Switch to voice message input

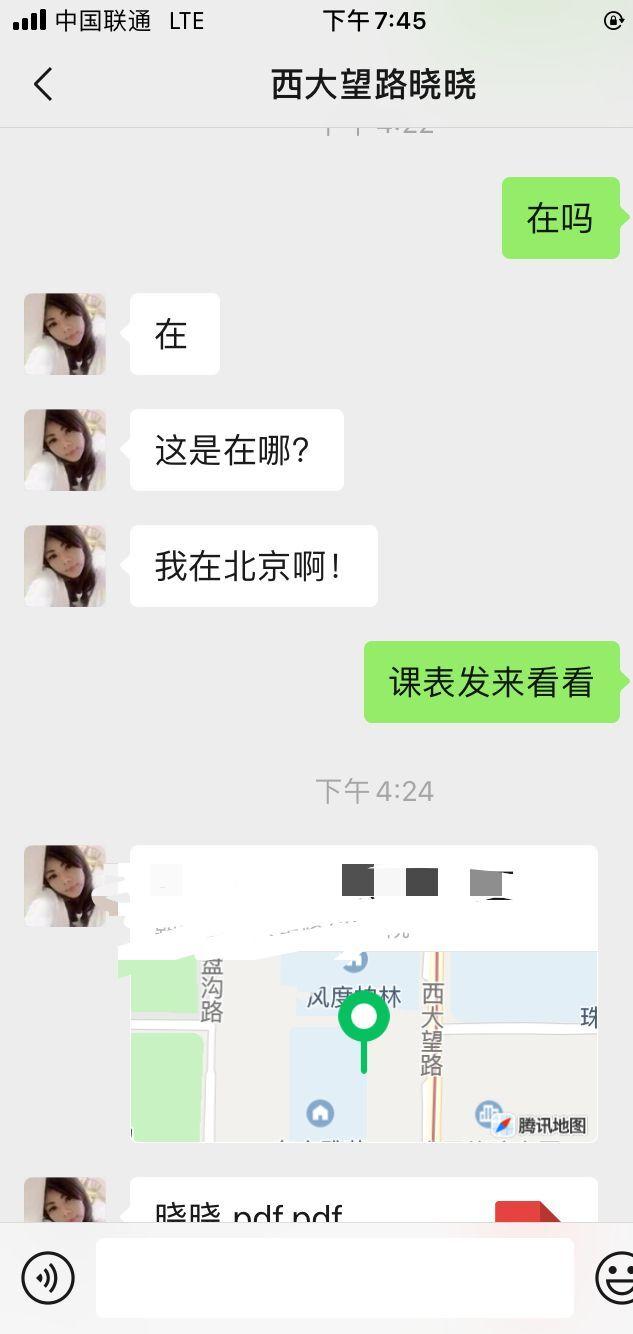pyautogui.click(x=48, y=1277)
